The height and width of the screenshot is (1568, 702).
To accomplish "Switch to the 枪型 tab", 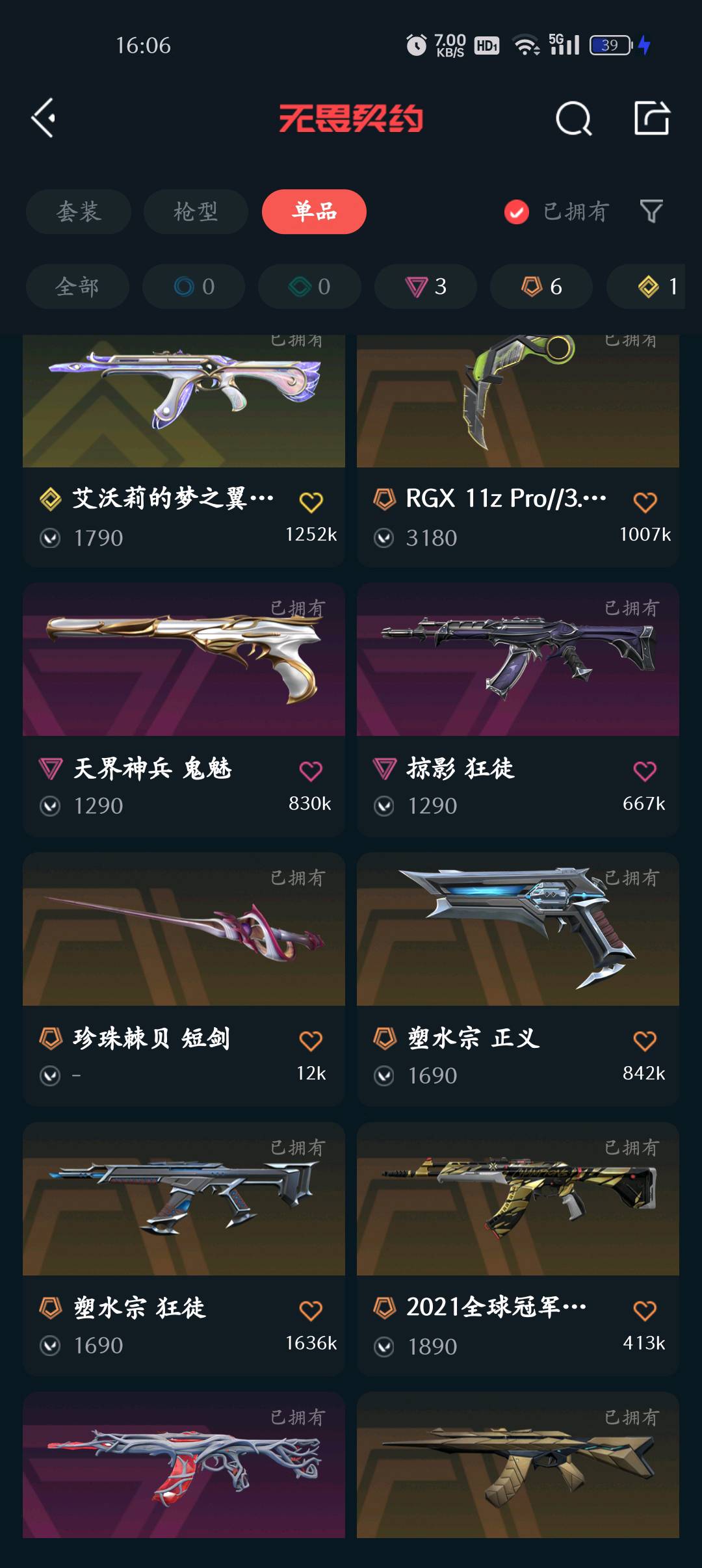I will pos(196,211).
